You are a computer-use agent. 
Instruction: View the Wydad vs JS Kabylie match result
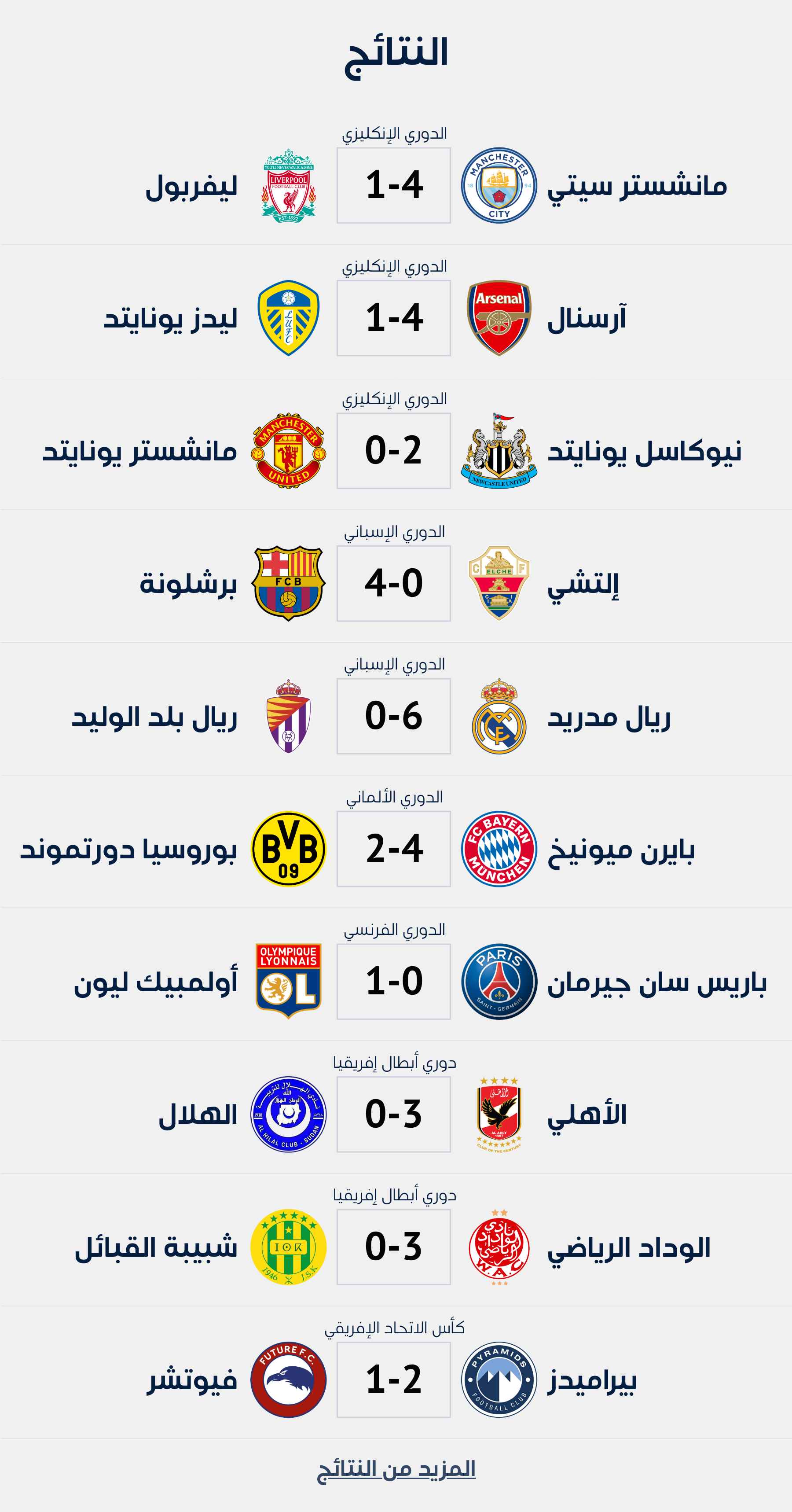tap(394, 1247)
